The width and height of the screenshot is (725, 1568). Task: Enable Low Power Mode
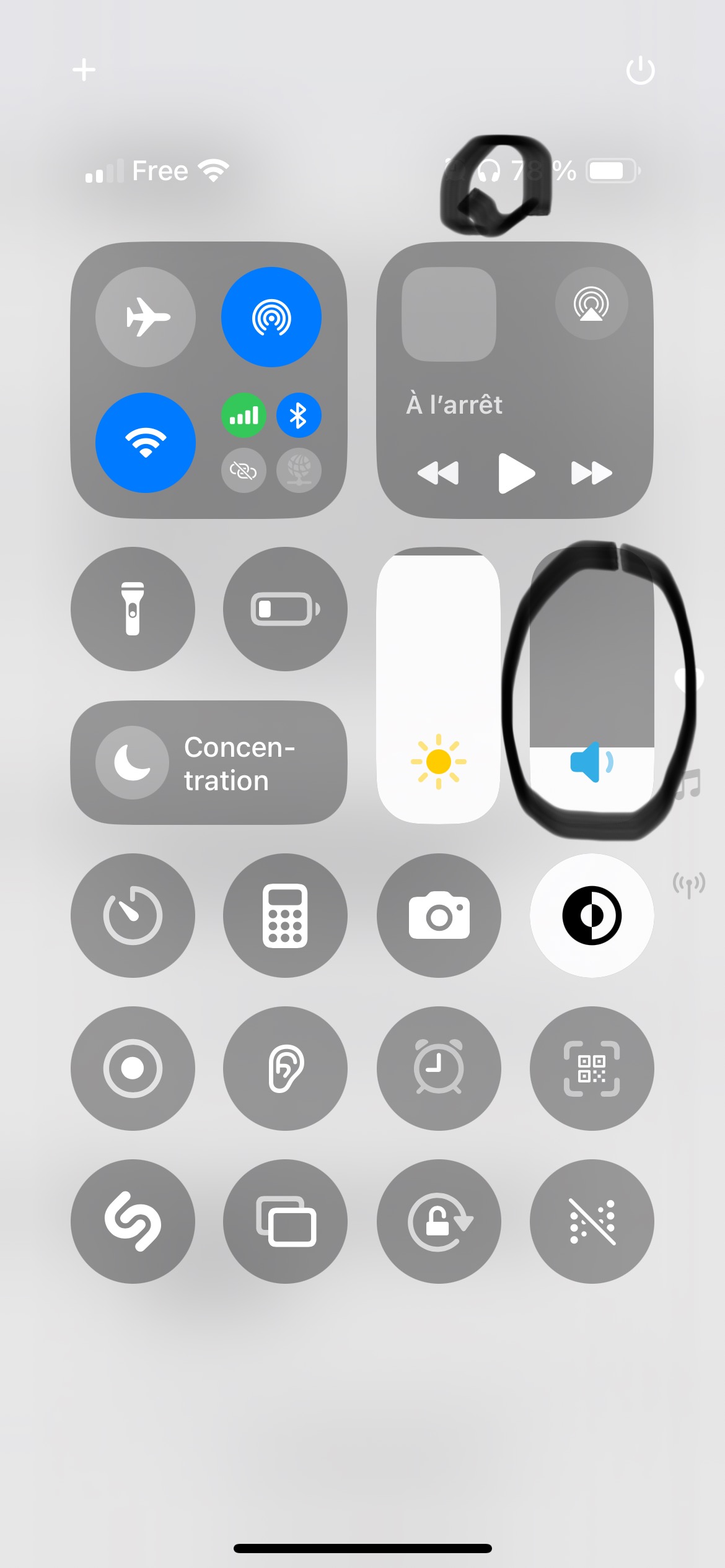point(285,609)
